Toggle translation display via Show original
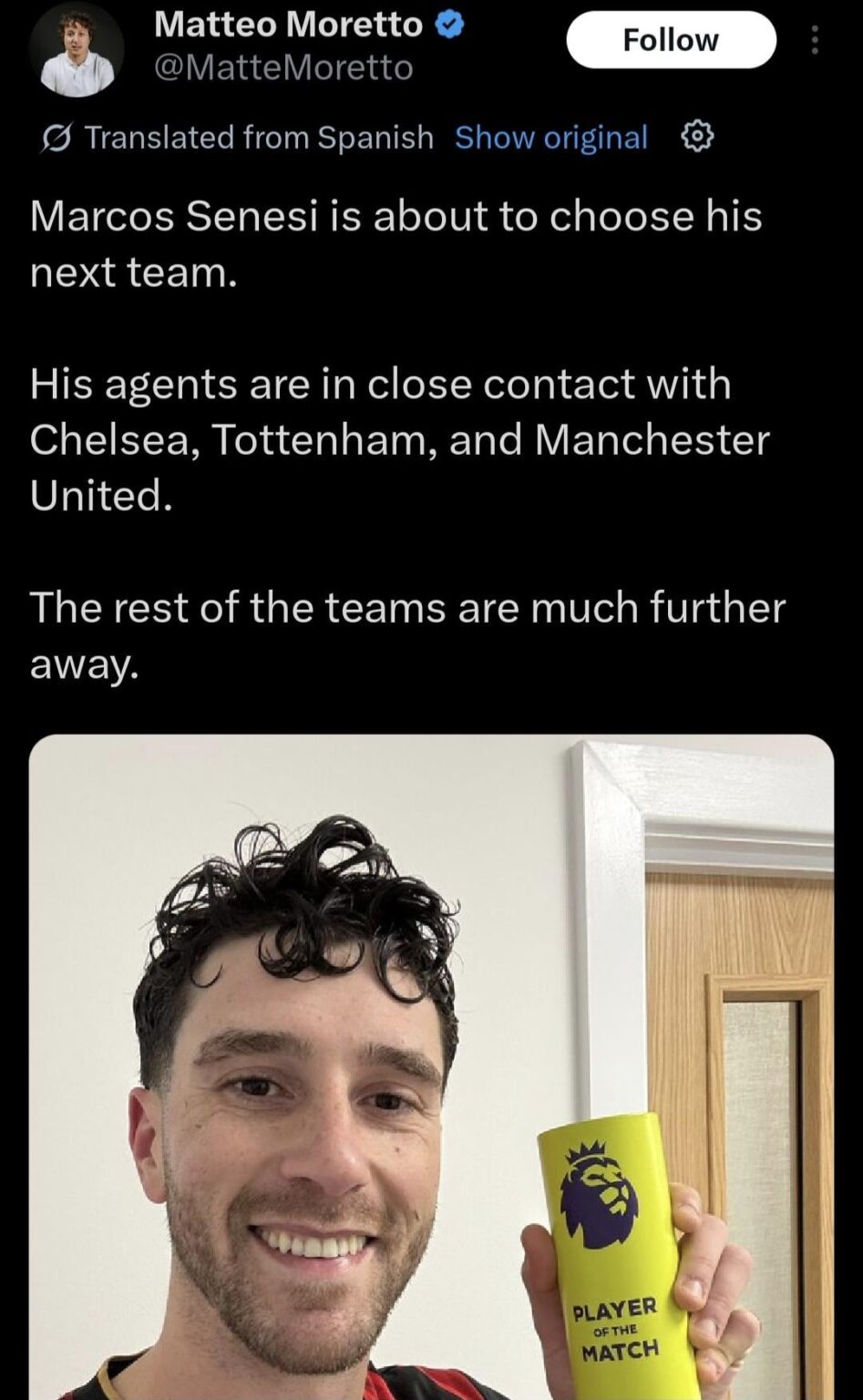This screenshot has width=863, height=1400. click(x=550, y=137)
